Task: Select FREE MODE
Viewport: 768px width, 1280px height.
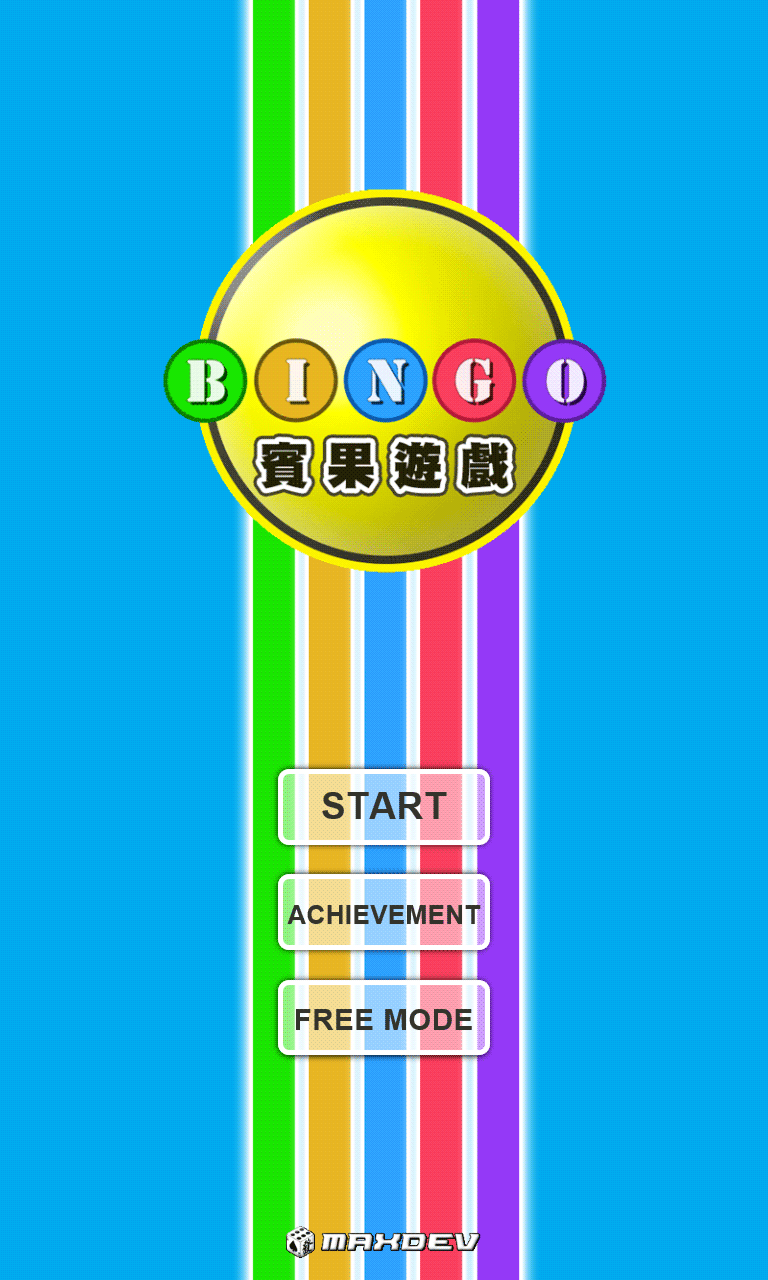Action: pyautogui.click(x=384, y=1018)
